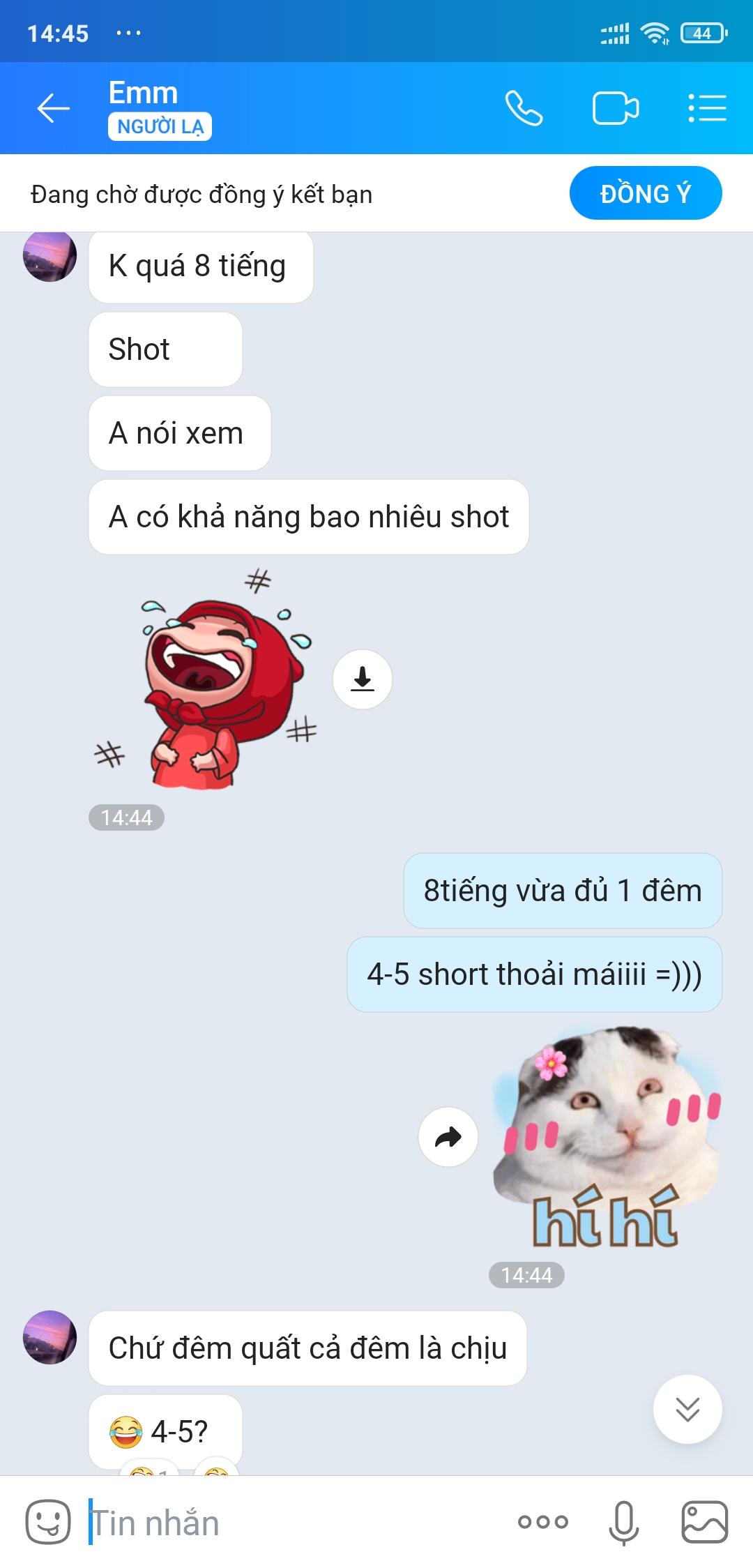Viewport: 753px width, 1568px height.
Task: Record a voice message
Action: (623, 1522)
